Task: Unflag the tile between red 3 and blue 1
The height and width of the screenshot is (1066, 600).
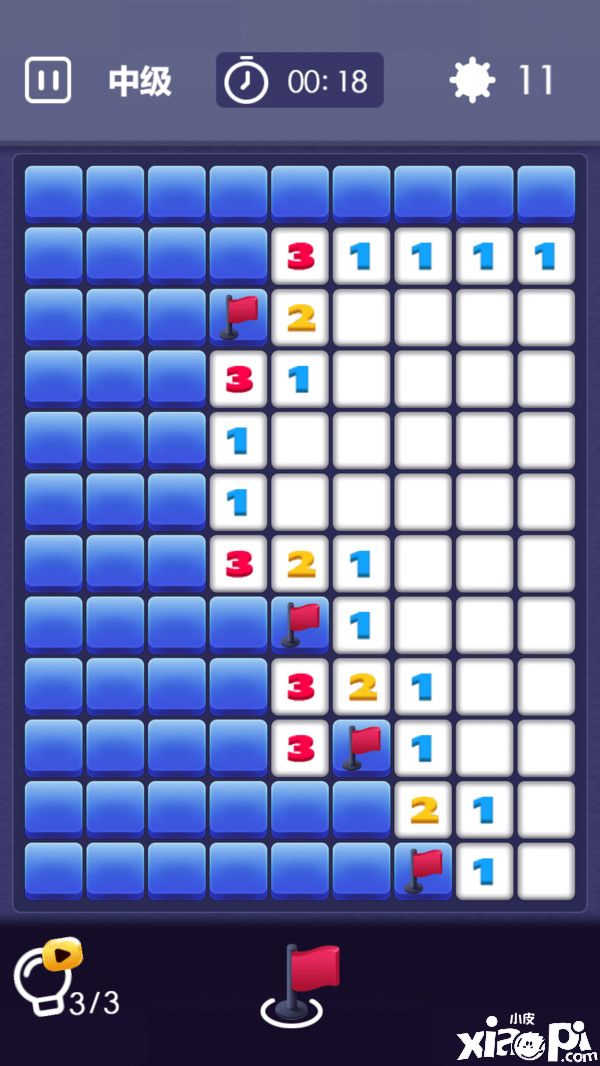Action: [x=361, y=747]
